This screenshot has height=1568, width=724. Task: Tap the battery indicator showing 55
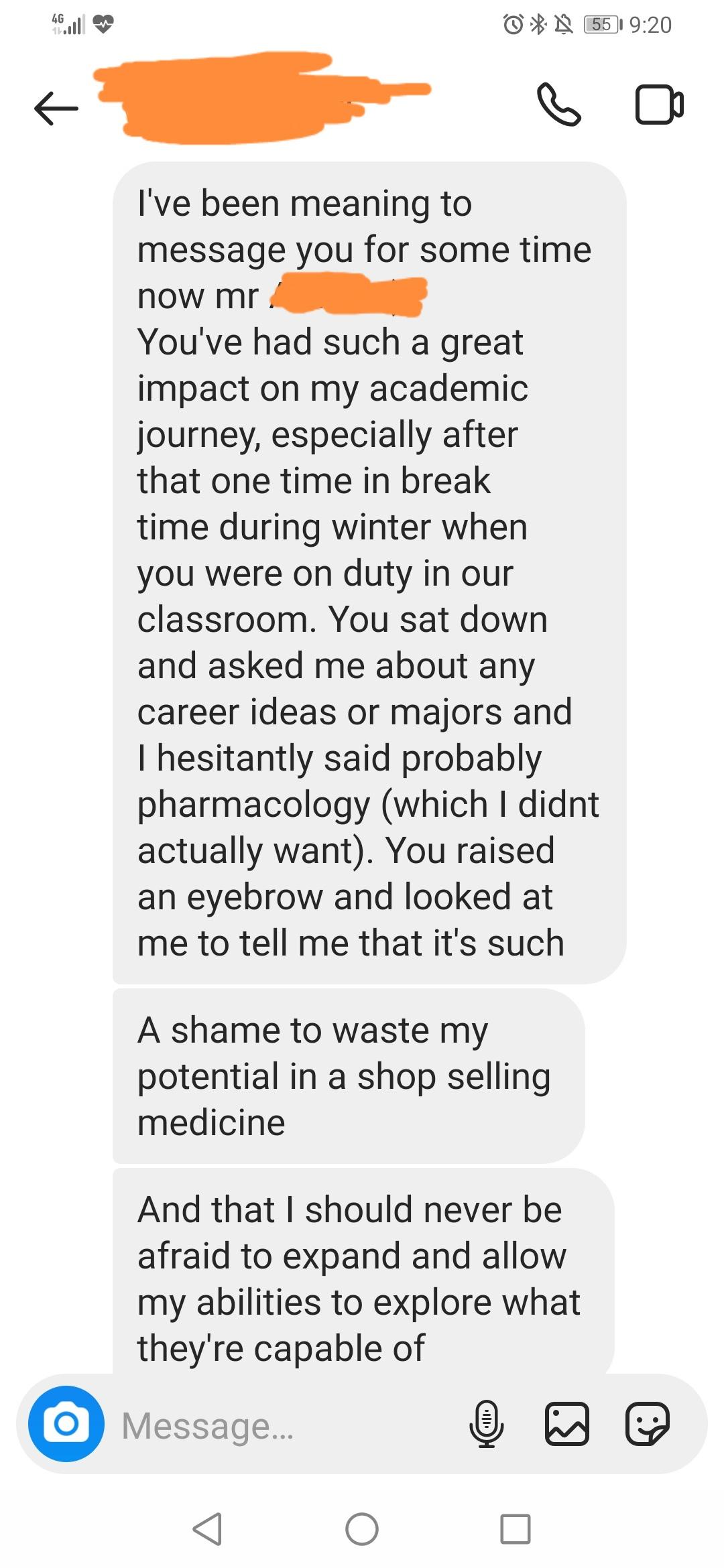click(x=602, y=23)
